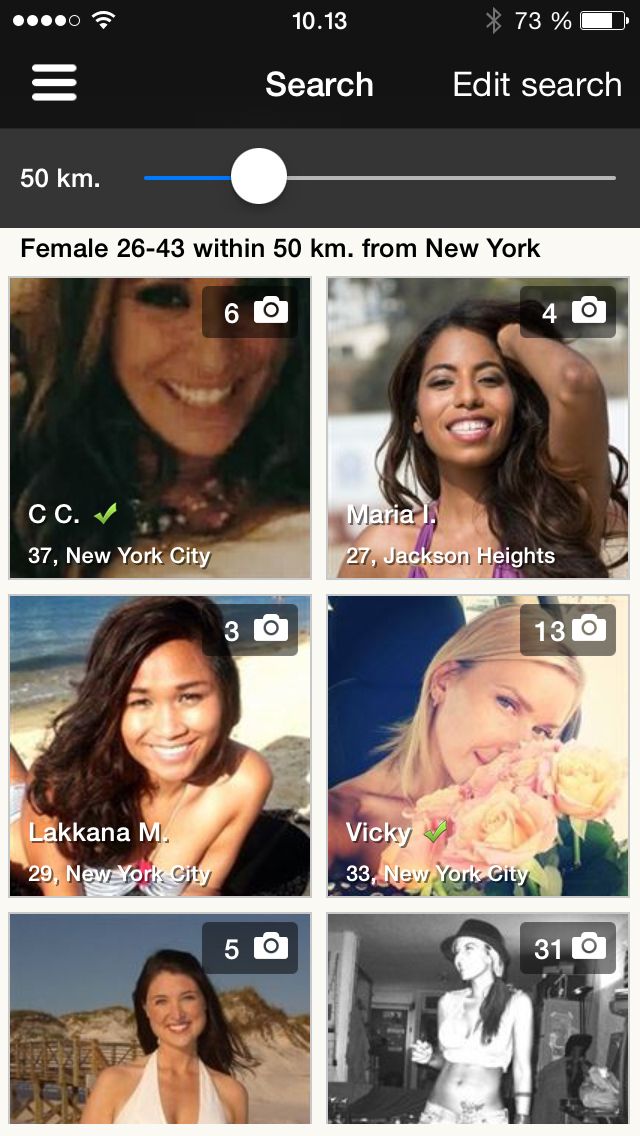Open Lakkana M.'s profile tile

[160, 746]
